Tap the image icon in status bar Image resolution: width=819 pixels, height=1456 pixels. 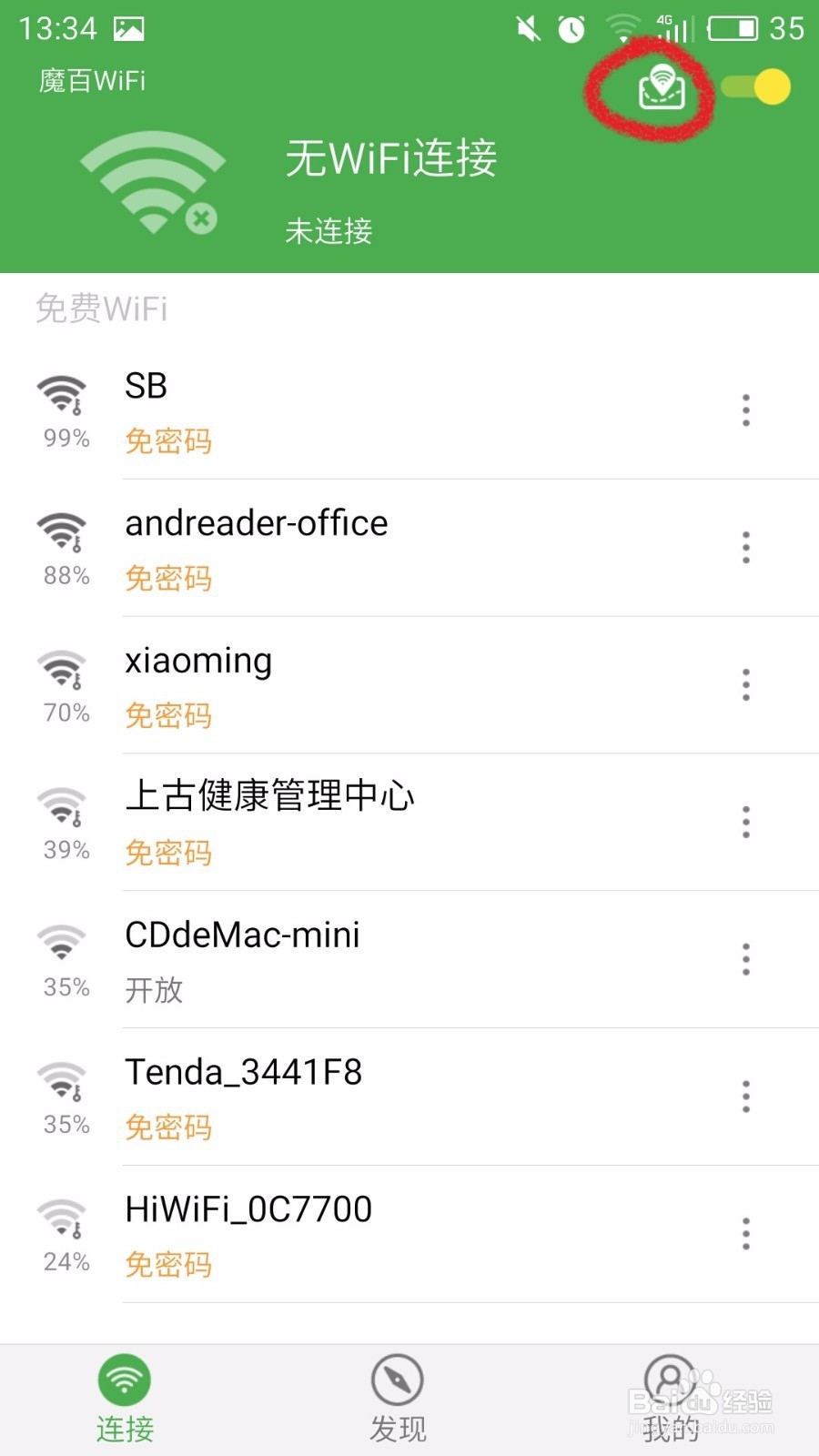[x=130, y=27]
